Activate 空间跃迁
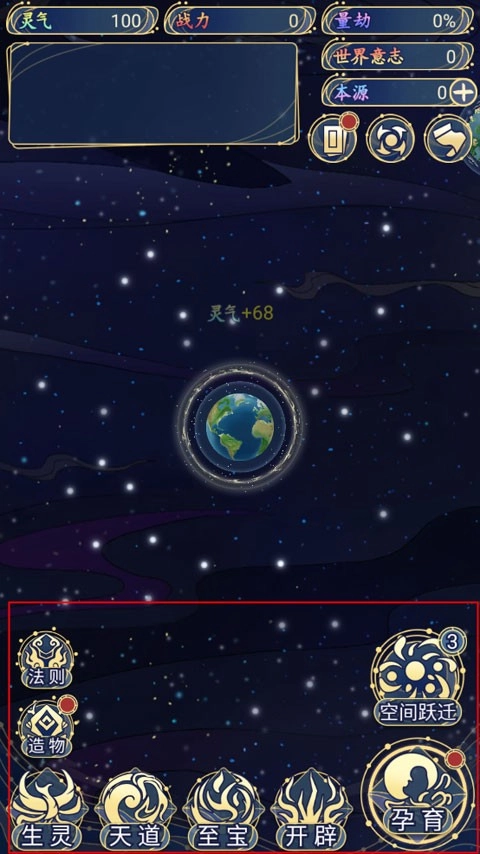Image resolution: width=480 pixels, height=854 pixels. 418,677
